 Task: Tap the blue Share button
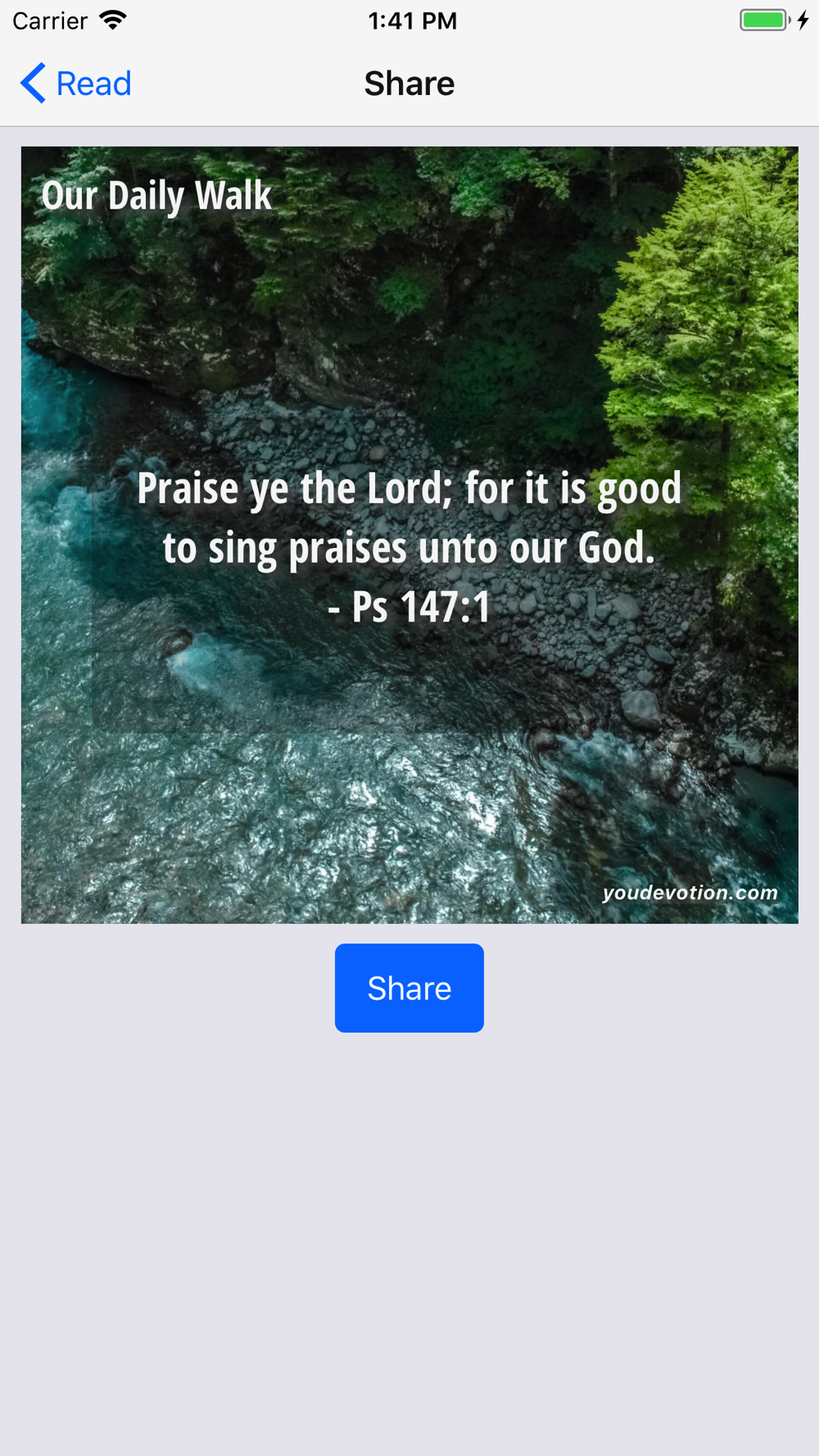click(409, 988)
